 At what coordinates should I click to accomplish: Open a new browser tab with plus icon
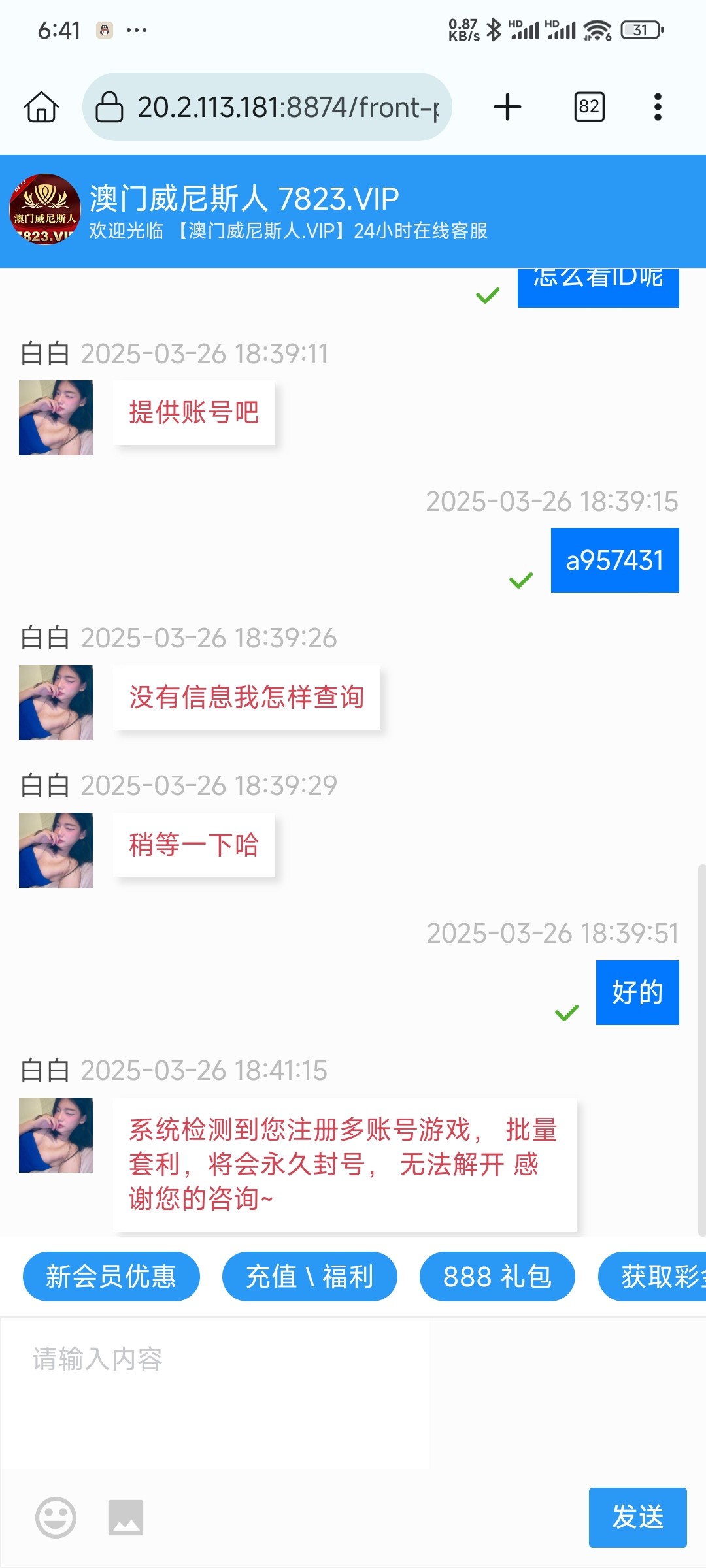tap(507, 106)
